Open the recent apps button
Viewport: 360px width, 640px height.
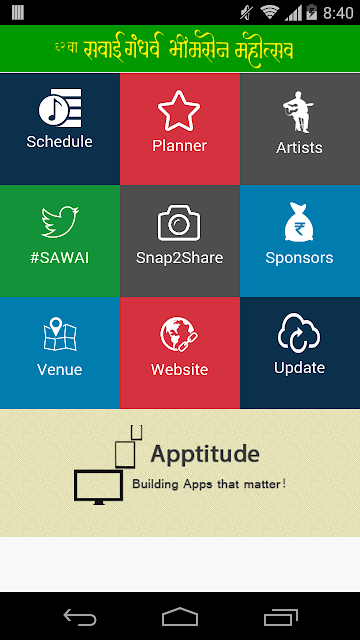pyautogui.click(x=281, y=616)
